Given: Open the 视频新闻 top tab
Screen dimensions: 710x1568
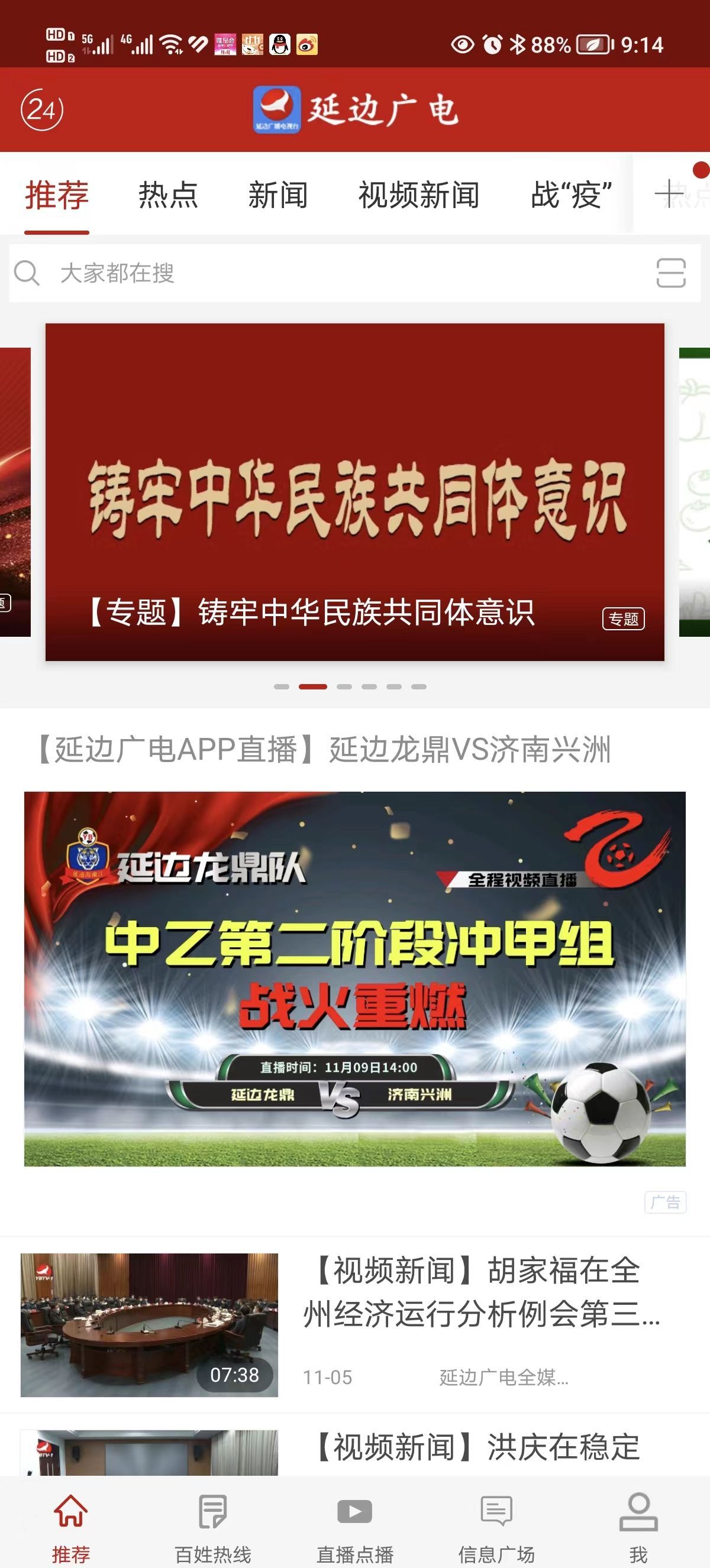Looking at the screenshot, I should pyautogui.click(x=418, y=195).
